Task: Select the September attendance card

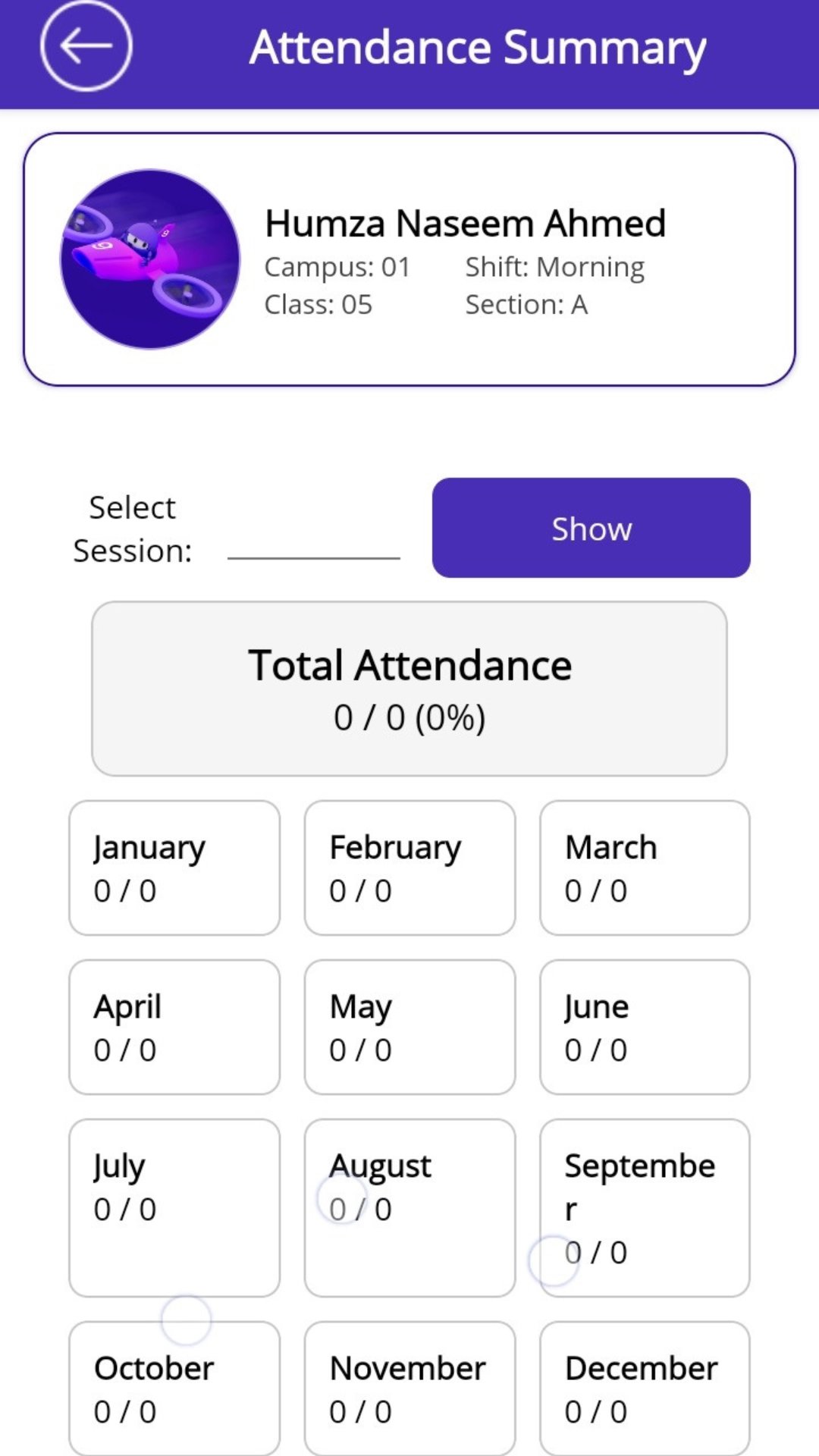Action: coord(645,1207)
